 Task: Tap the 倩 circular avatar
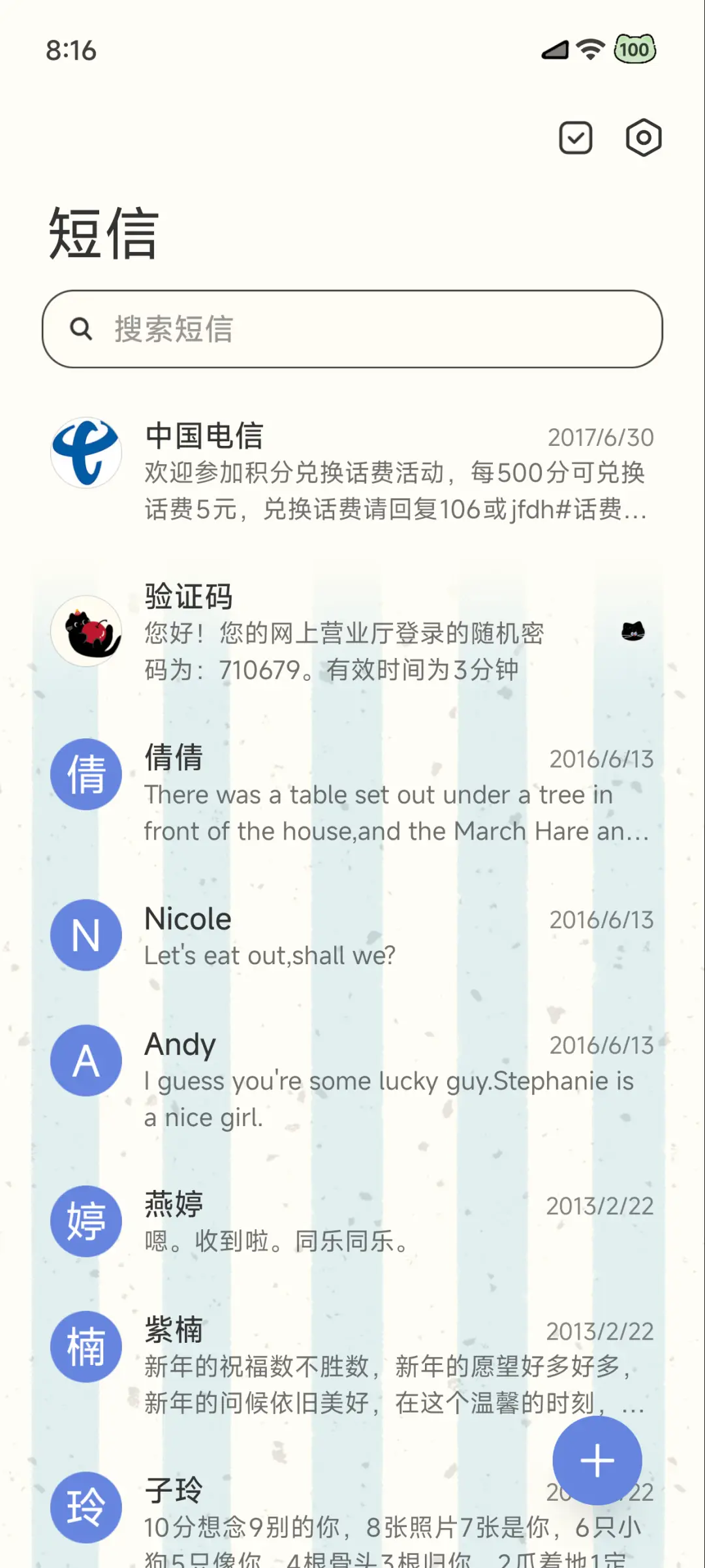[86, 774]
